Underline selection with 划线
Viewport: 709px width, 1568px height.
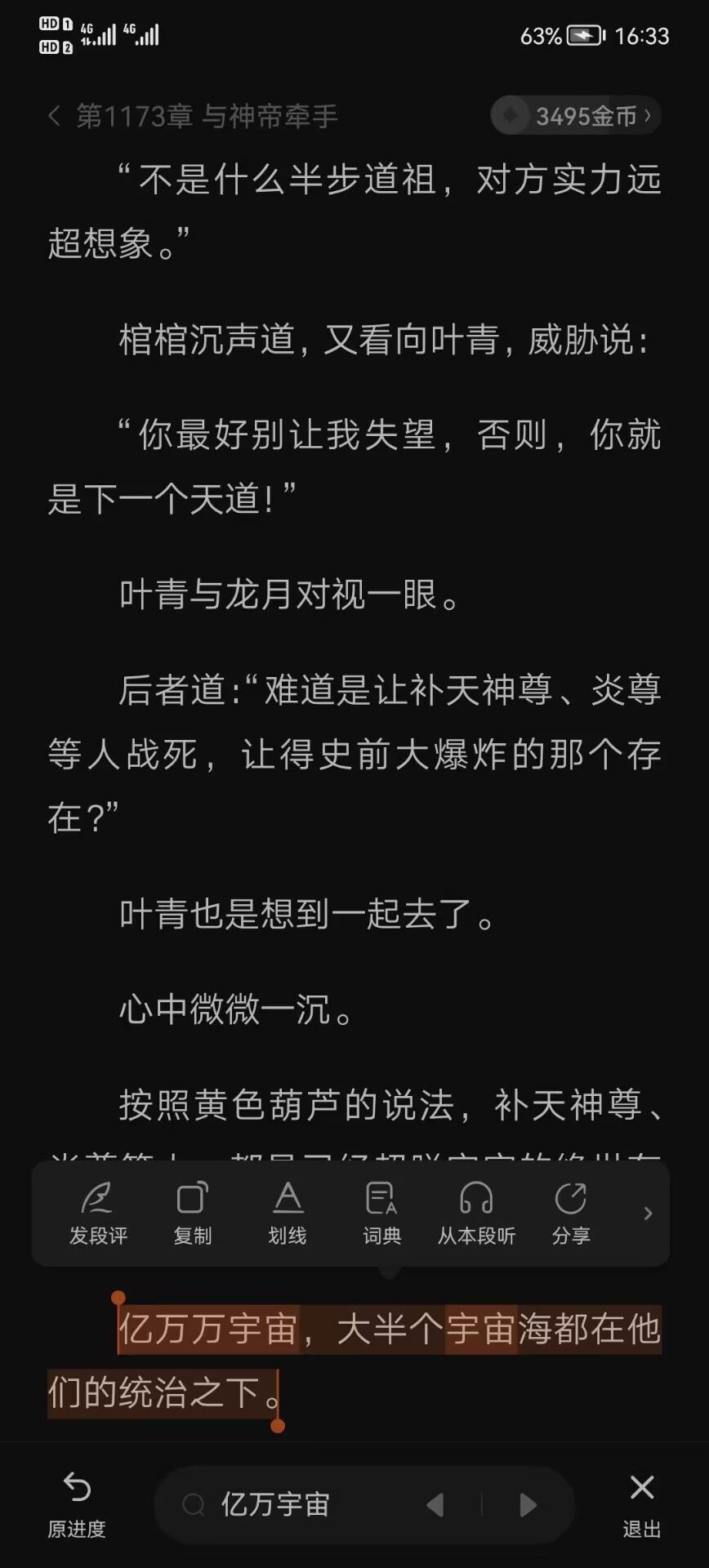click(288, 1213)
